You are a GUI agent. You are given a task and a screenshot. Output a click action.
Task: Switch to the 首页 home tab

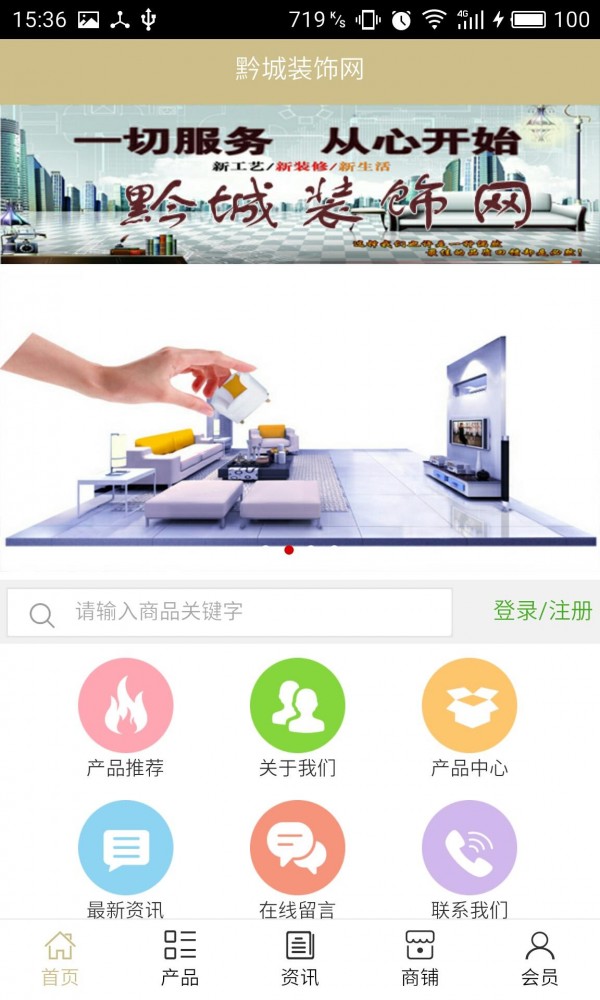point(60,958)
